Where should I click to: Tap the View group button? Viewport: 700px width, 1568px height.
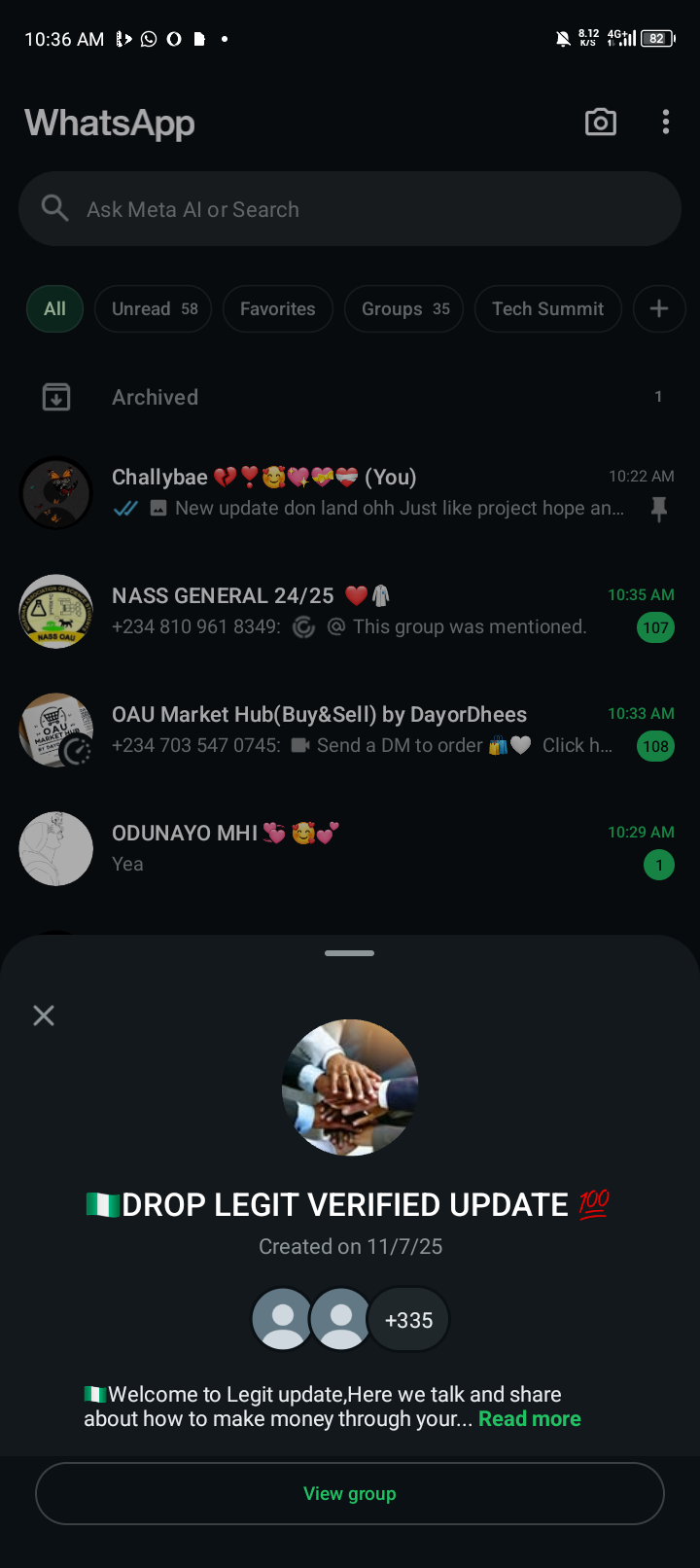pos(350,1493)
